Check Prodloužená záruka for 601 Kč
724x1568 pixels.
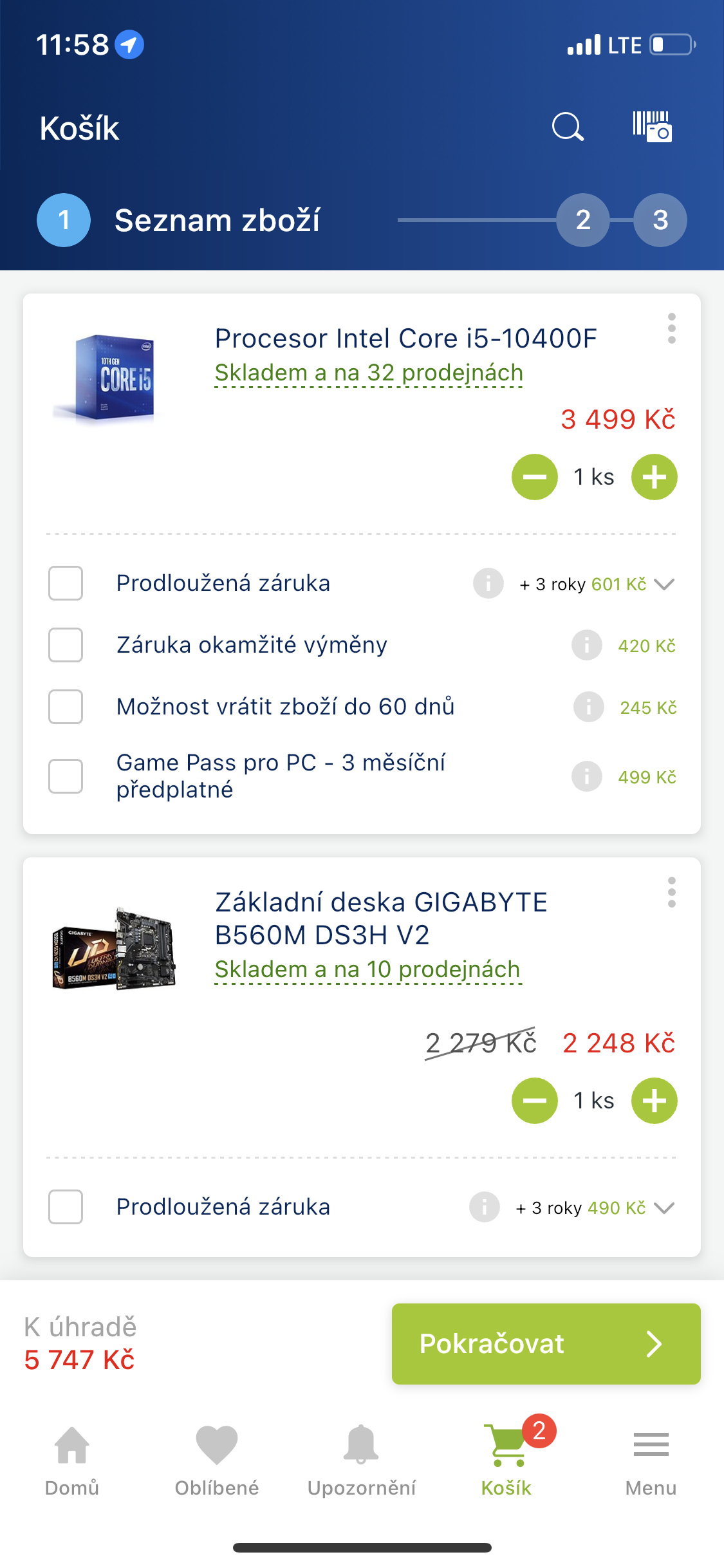(x=66, y=583)
